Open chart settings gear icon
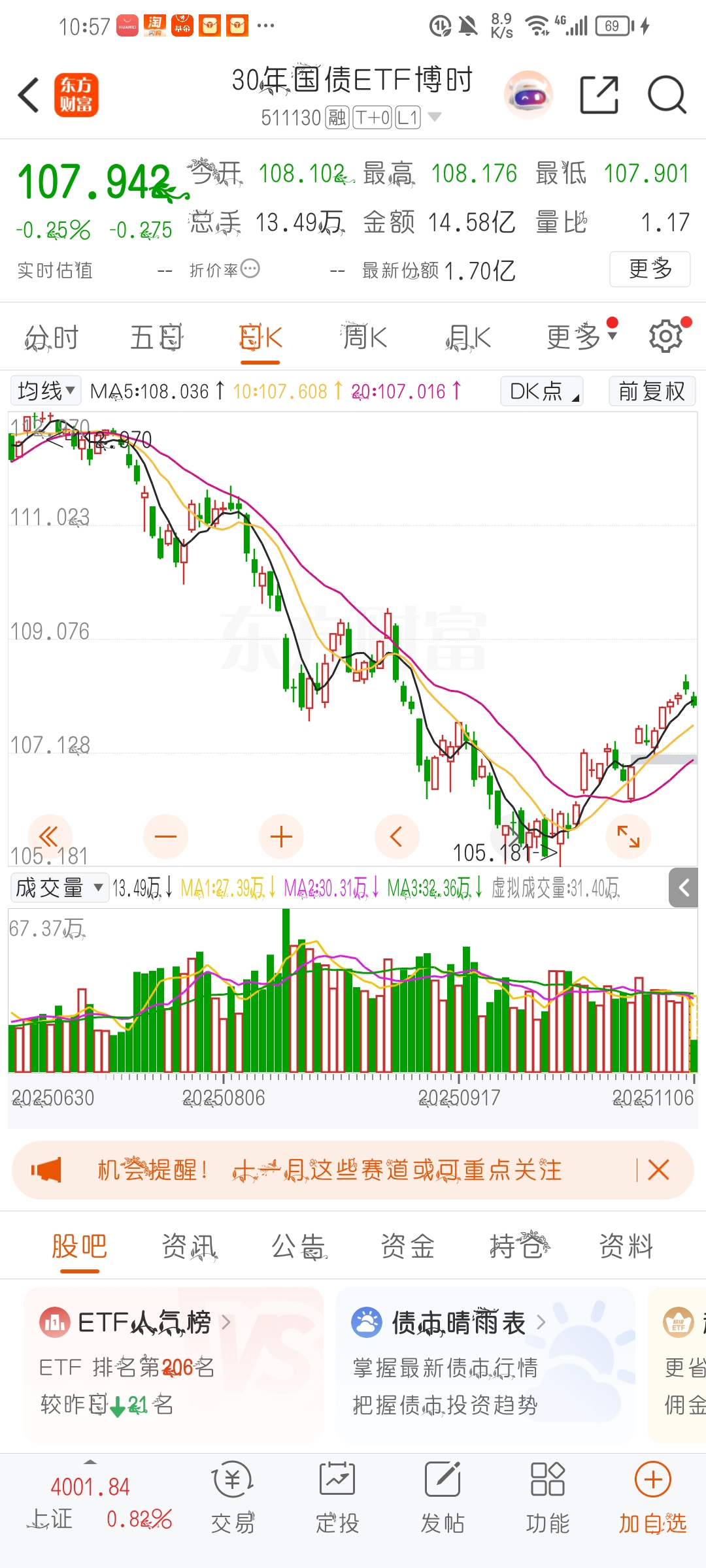This screenshot has width=706, height=1568. pyautogui.click(x=665, y=336)
